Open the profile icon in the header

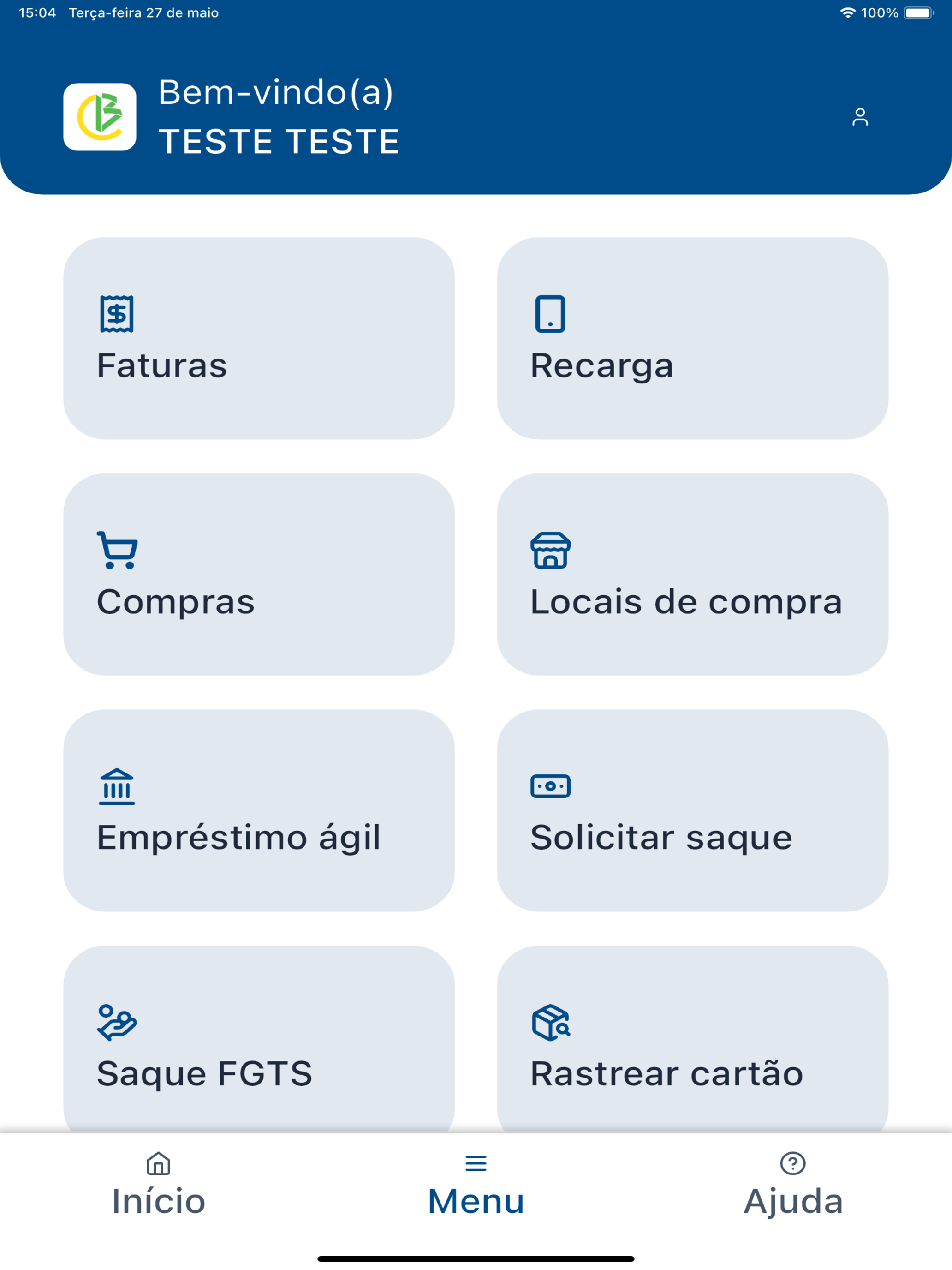(860, 117)
